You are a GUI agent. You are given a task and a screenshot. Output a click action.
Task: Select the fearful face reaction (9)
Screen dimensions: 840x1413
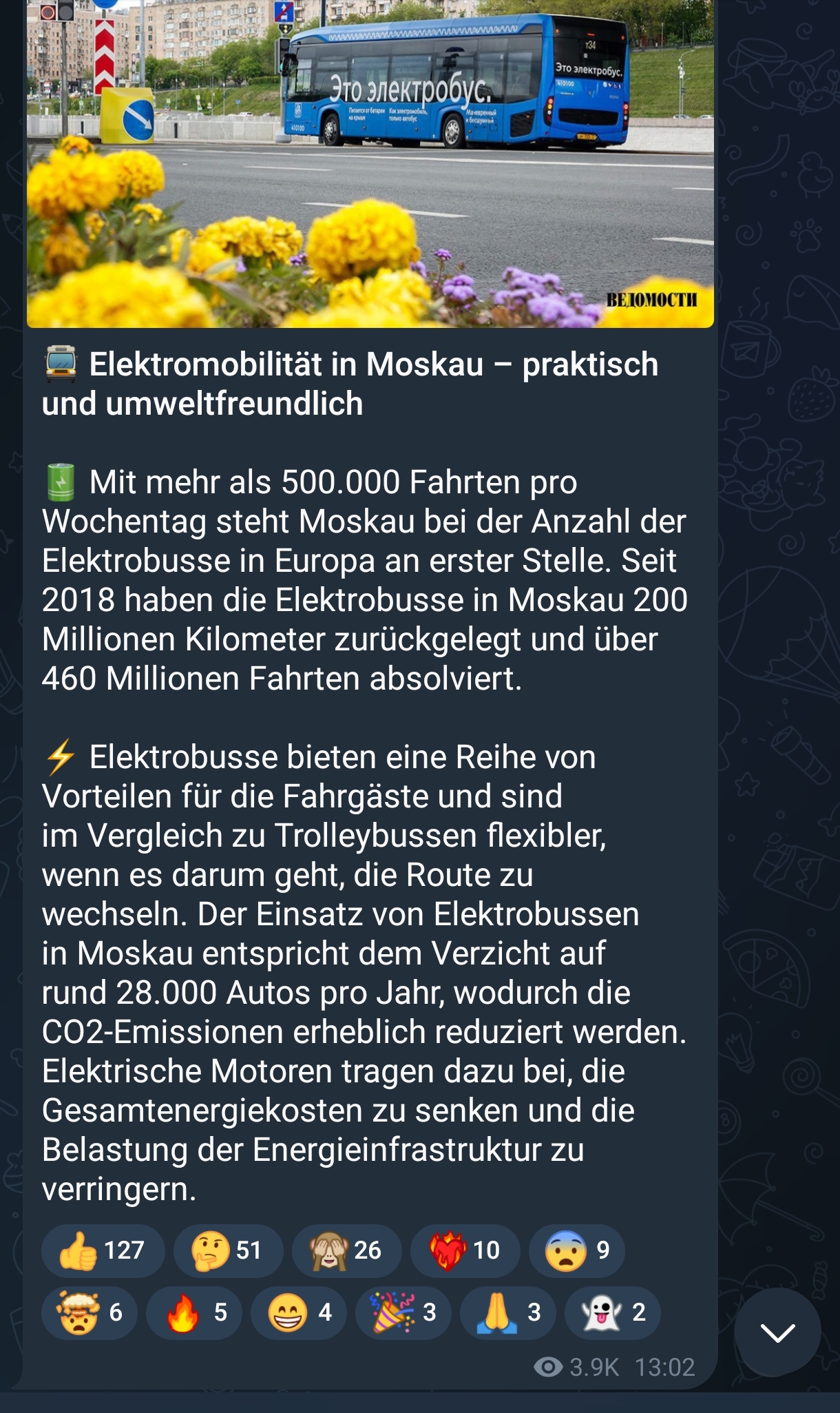[576, 1250]
